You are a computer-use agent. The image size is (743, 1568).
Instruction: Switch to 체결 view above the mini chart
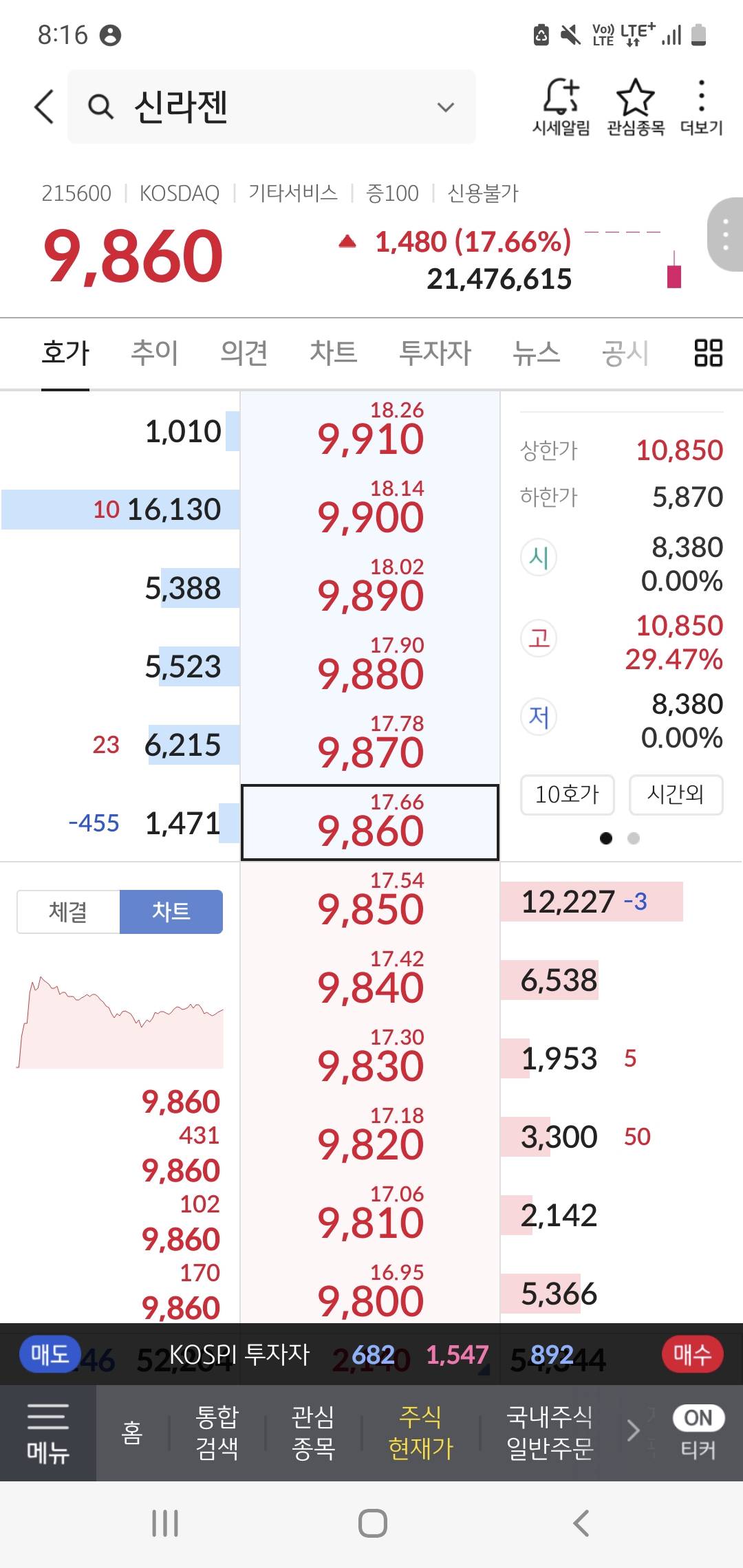tap(68, 911)
